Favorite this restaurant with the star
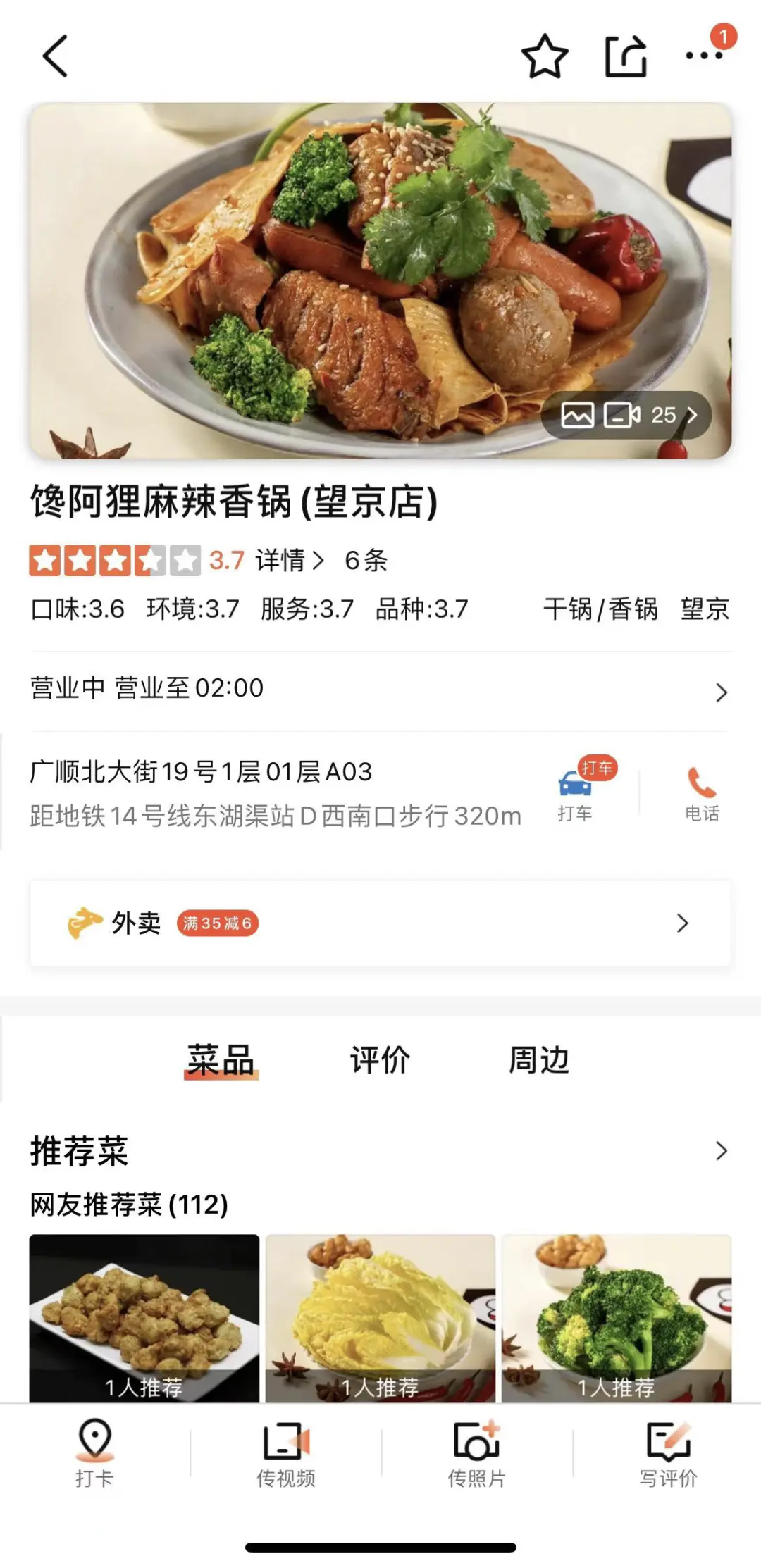 tap(545, 56)
